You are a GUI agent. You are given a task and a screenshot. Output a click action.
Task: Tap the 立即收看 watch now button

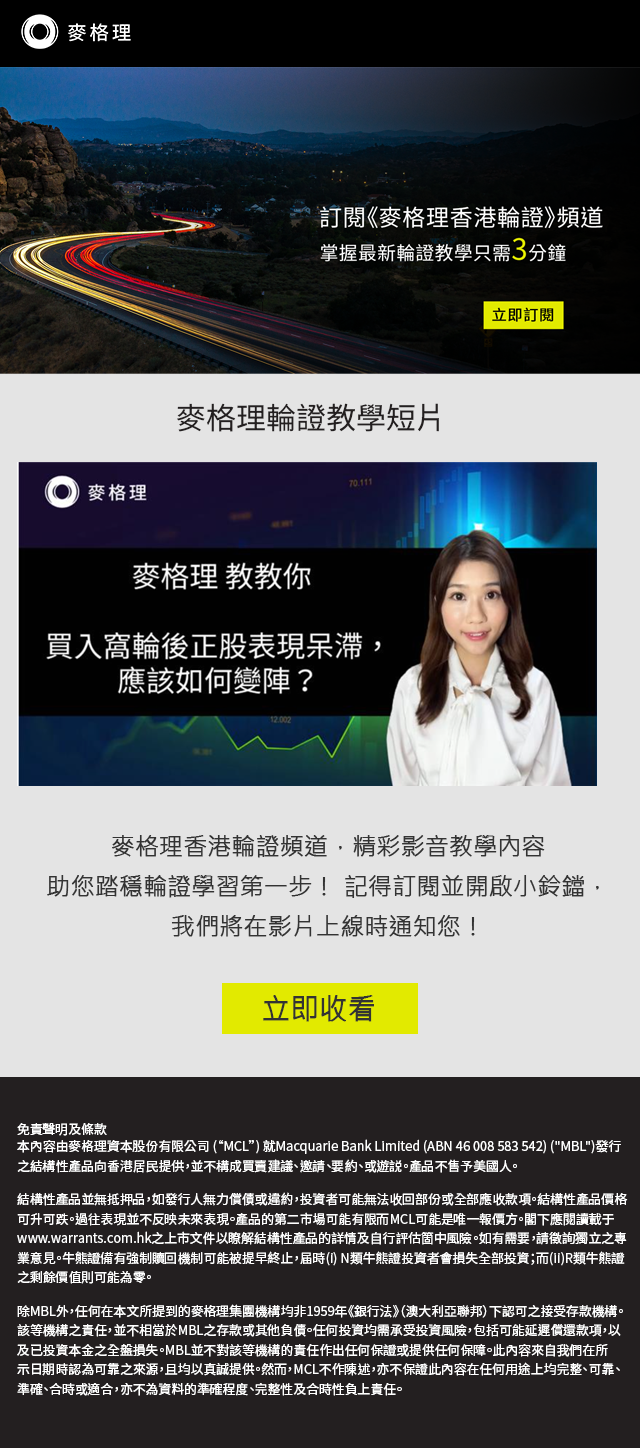coord(319,1008)
